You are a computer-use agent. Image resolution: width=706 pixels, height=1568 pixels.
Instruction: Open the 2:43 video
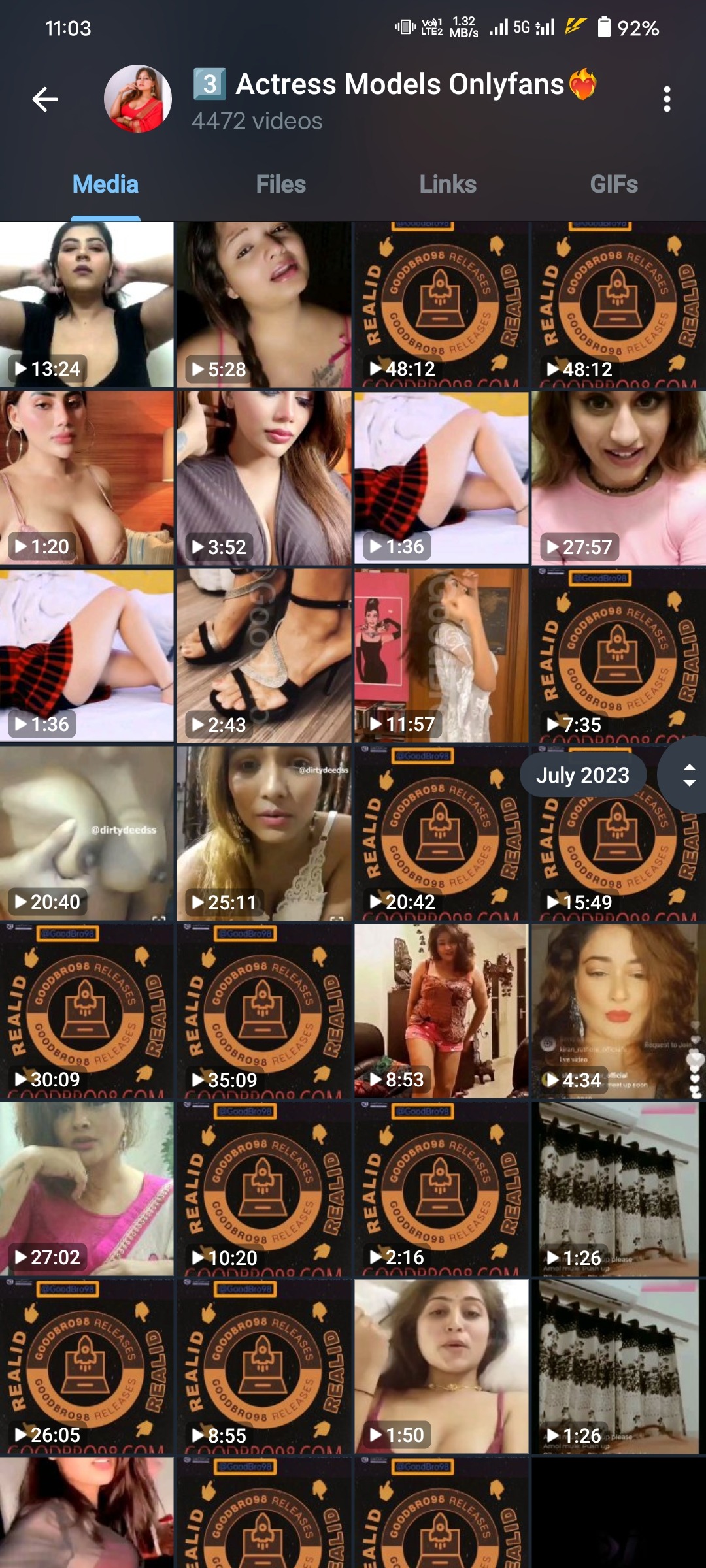pyautogui.click(x=264, y=655)
